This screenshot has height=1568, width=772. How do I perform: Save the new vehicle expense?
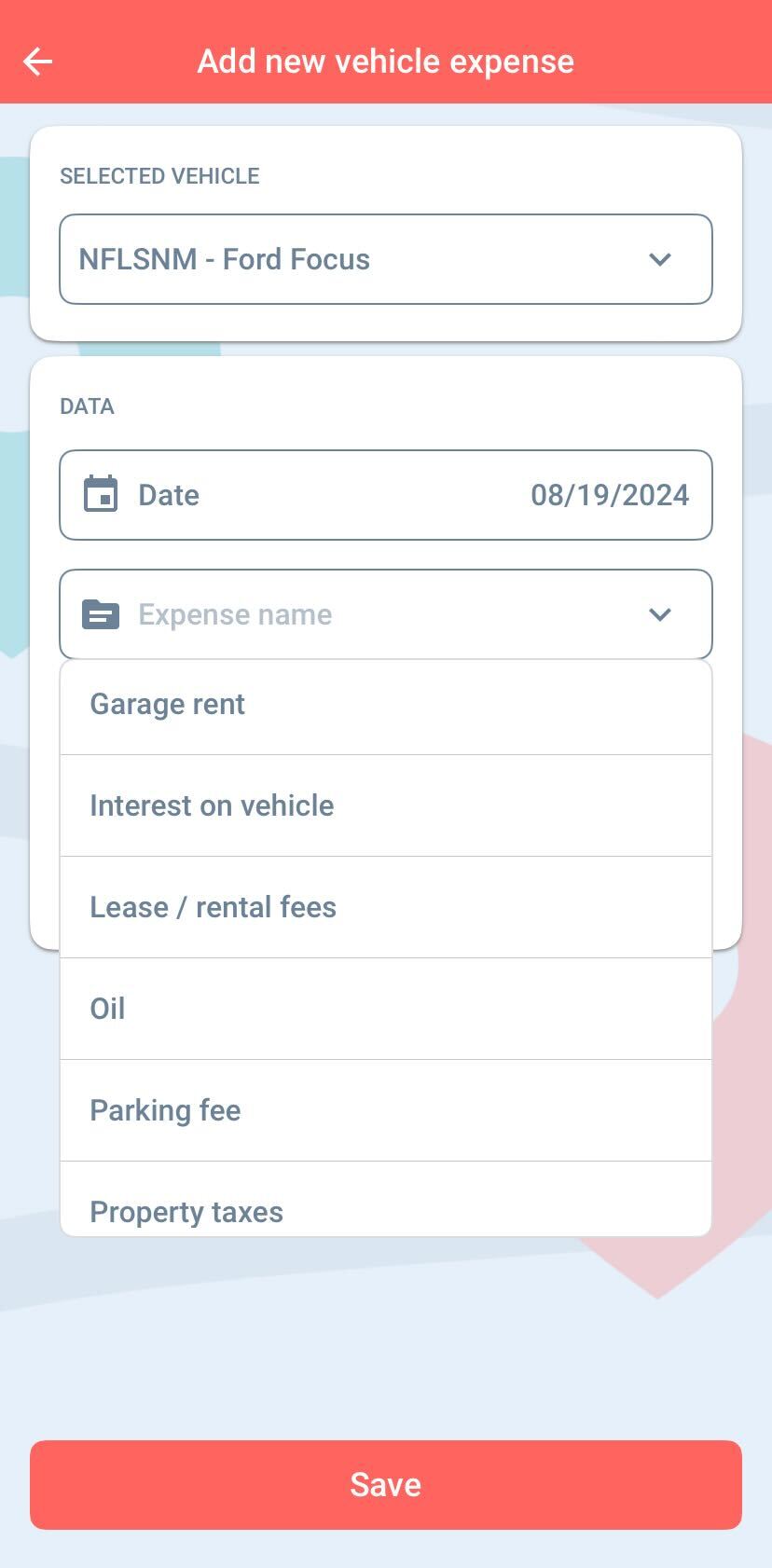click(386, 1485)
